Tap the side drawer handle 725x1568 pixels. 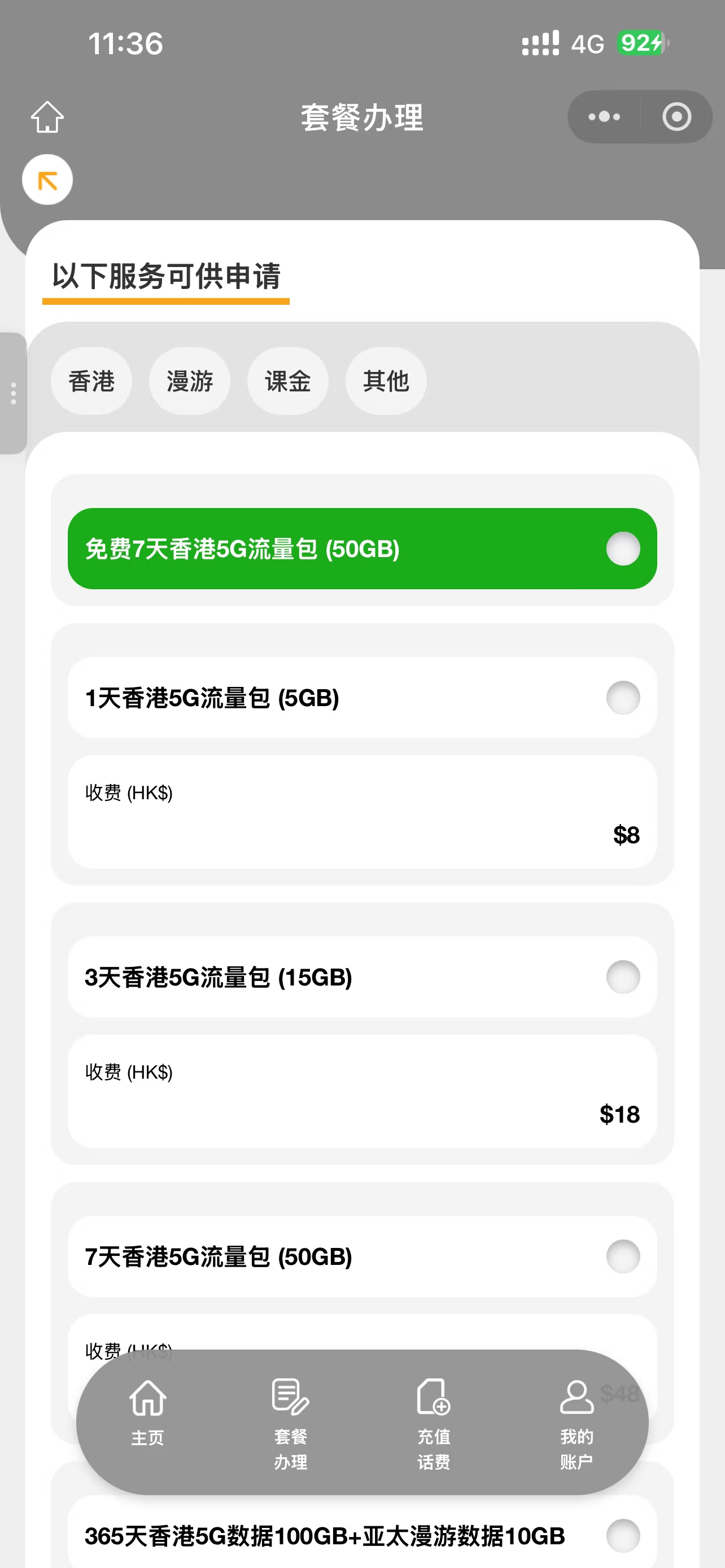[13, 393]
